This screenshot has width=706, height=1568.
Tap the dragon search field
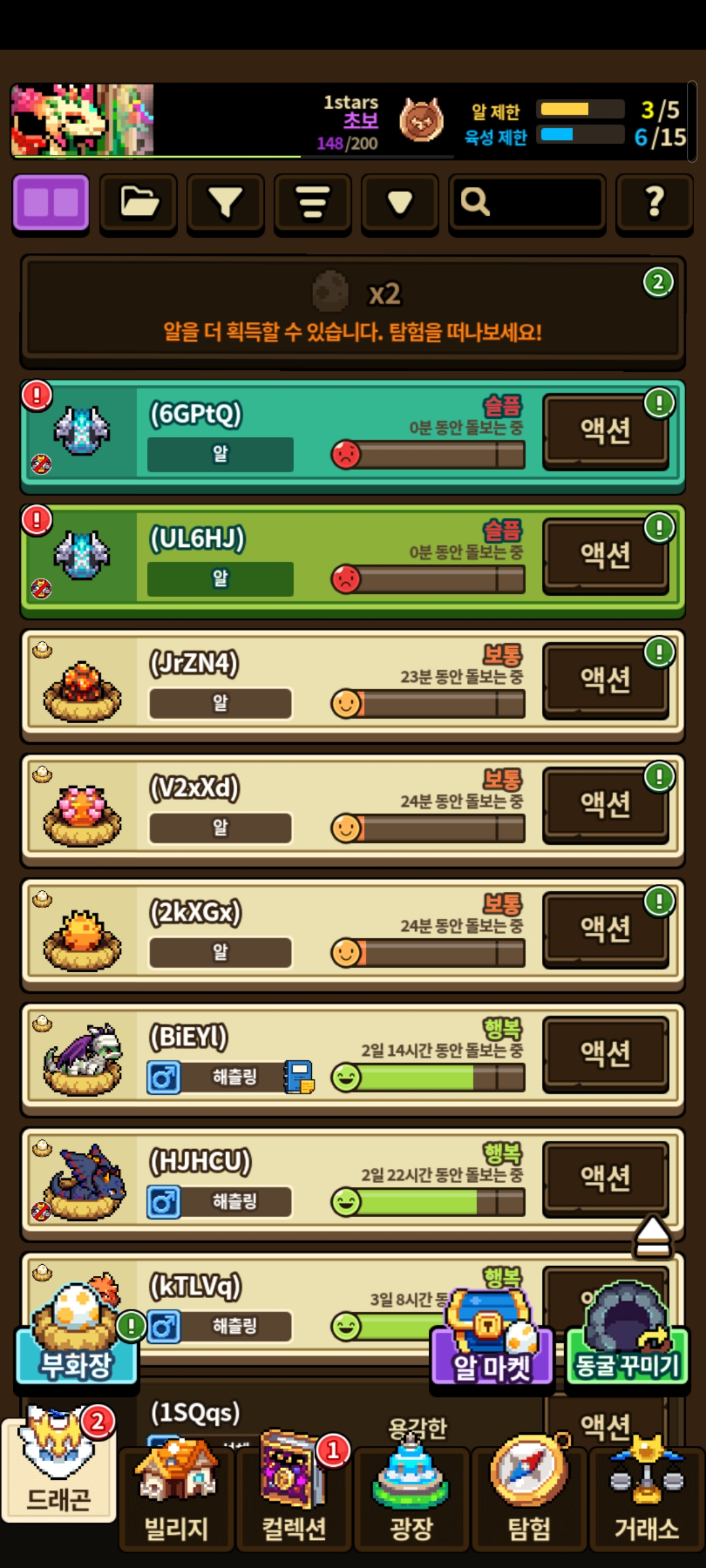coord(527,203)
